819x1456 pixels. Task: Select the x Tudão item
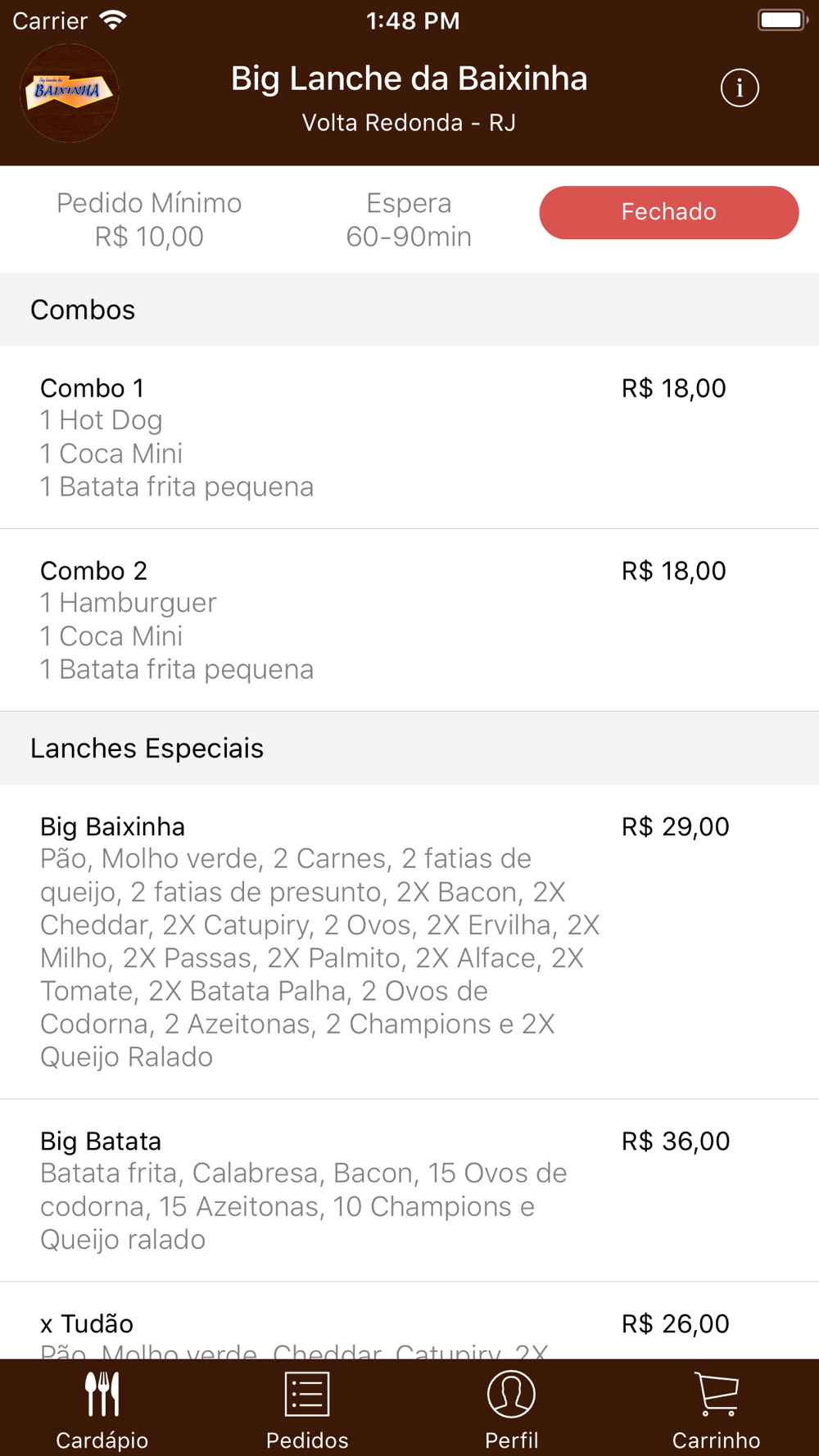[409, 1321]
